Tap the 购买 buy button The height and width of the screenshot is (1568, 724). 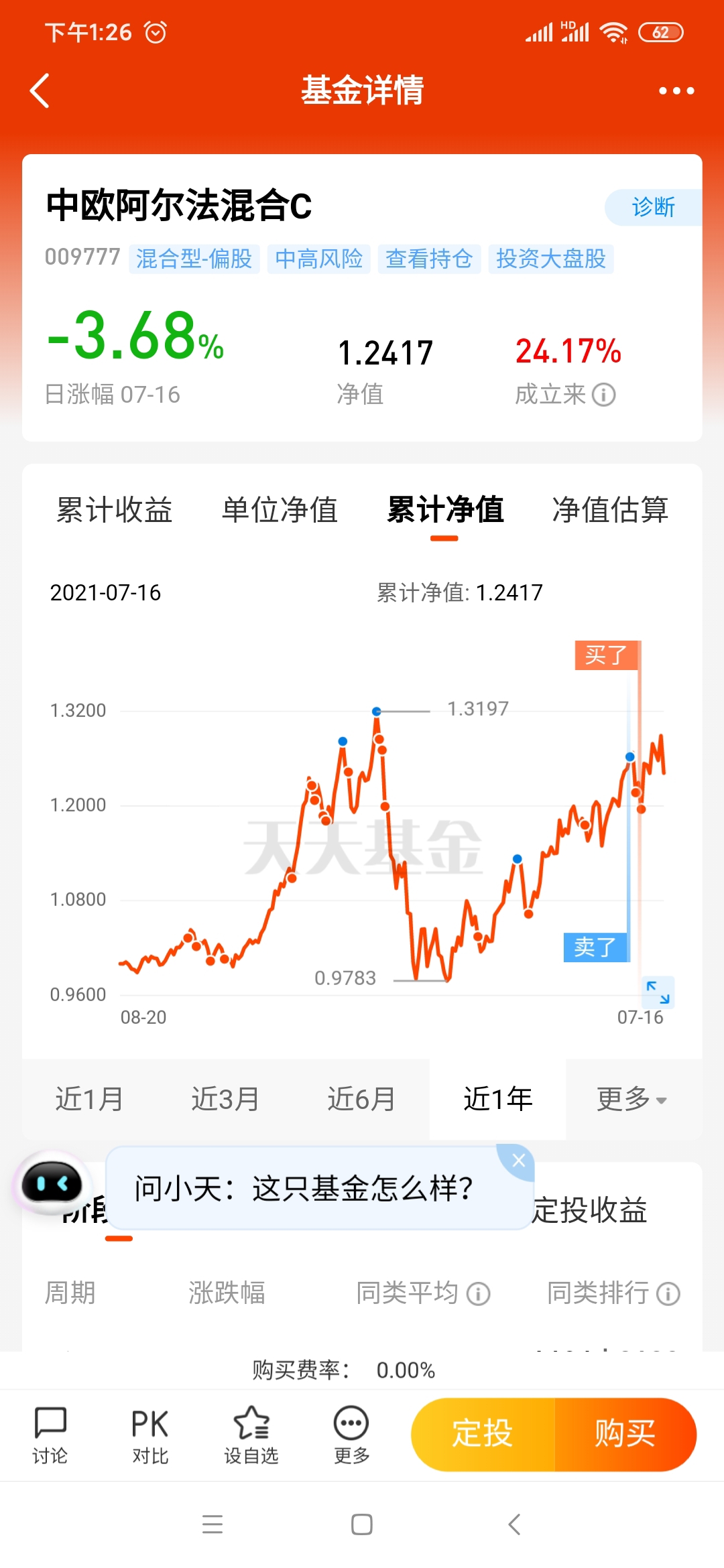(623, 1434)
